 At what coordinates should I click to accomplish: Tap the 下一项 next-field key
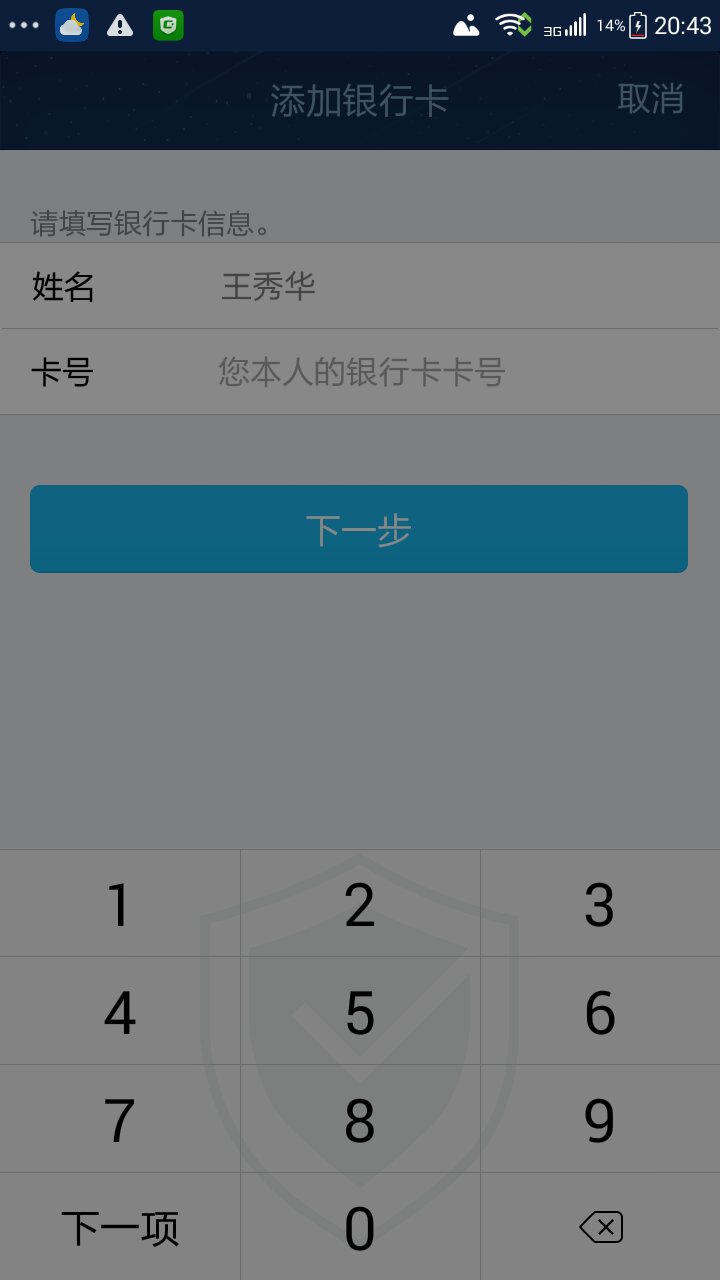[120, 1227]
